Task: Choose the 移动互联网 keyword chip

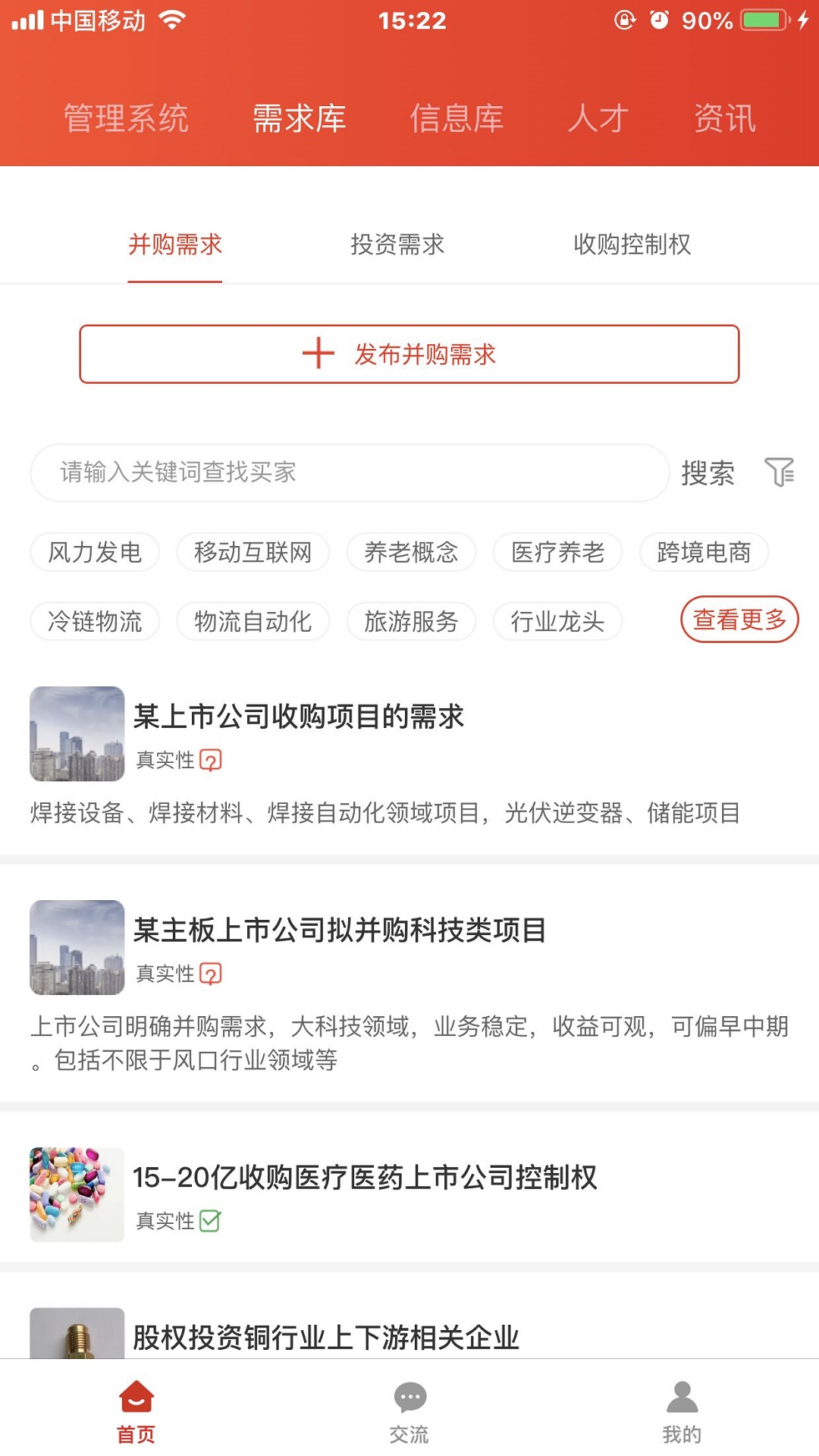Action: tap(253, 551)
